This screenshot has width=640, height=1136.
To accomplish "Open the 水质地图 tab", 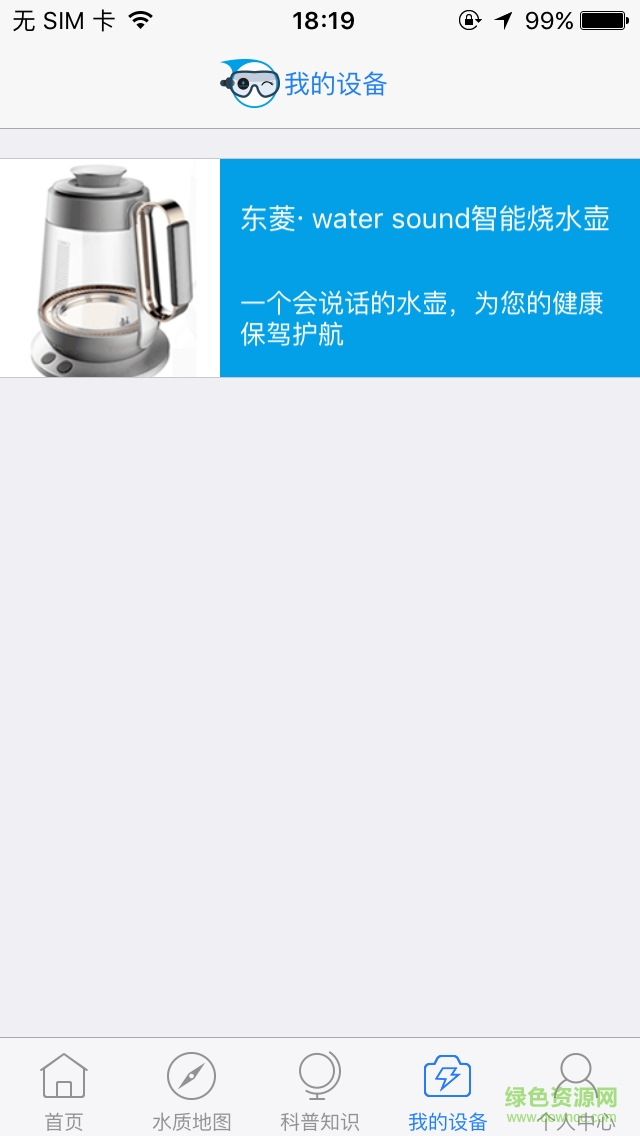I will tap(192, 1090).
